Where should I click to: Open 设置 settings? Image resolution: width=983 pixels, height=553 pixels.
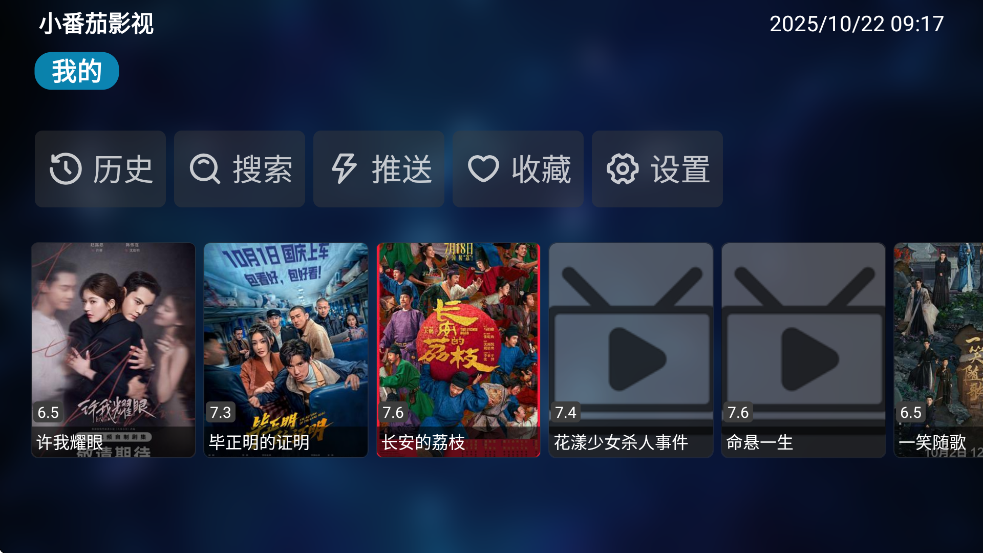[657, 169]
